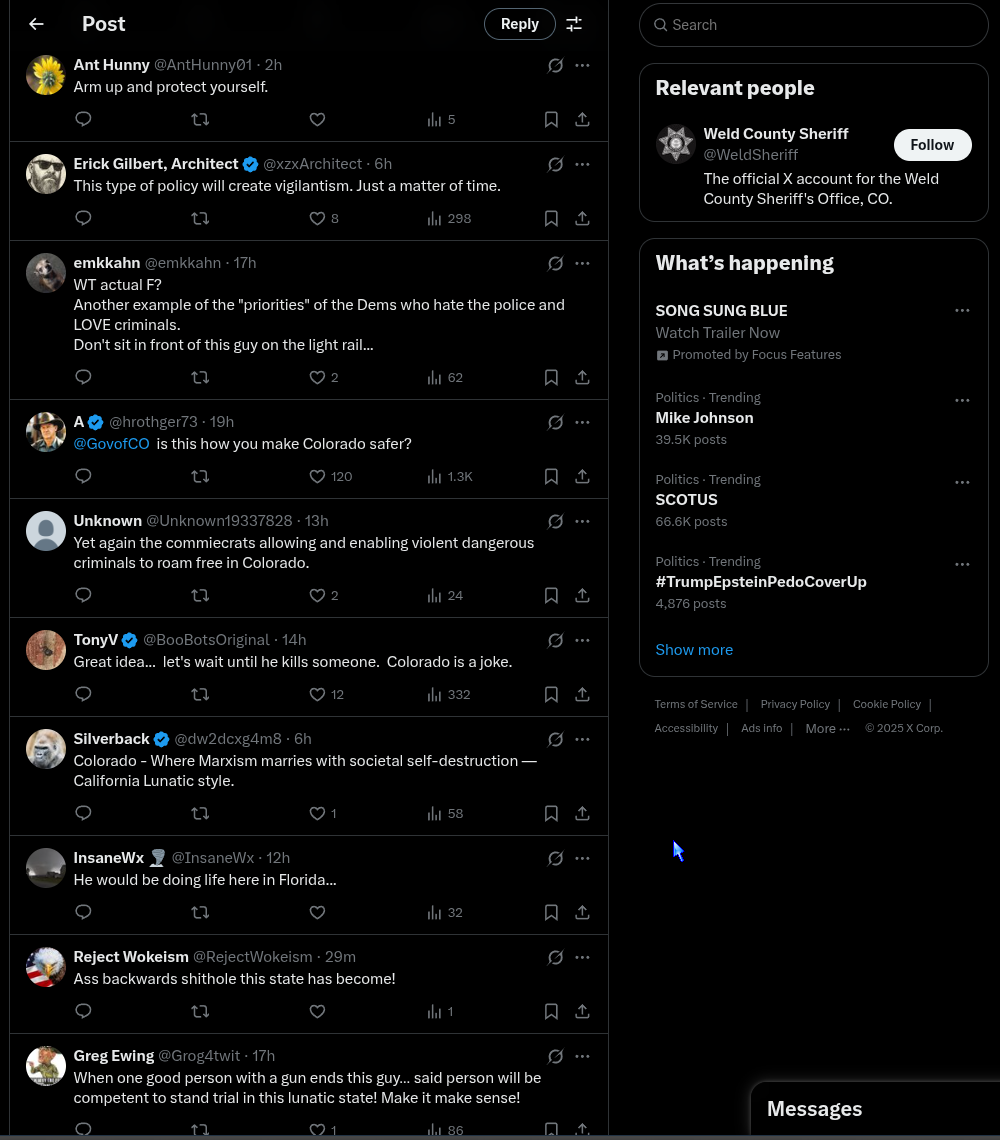Go back using the arrow icon
The height and width of the screenshot is (1140, 1000).
37,24
